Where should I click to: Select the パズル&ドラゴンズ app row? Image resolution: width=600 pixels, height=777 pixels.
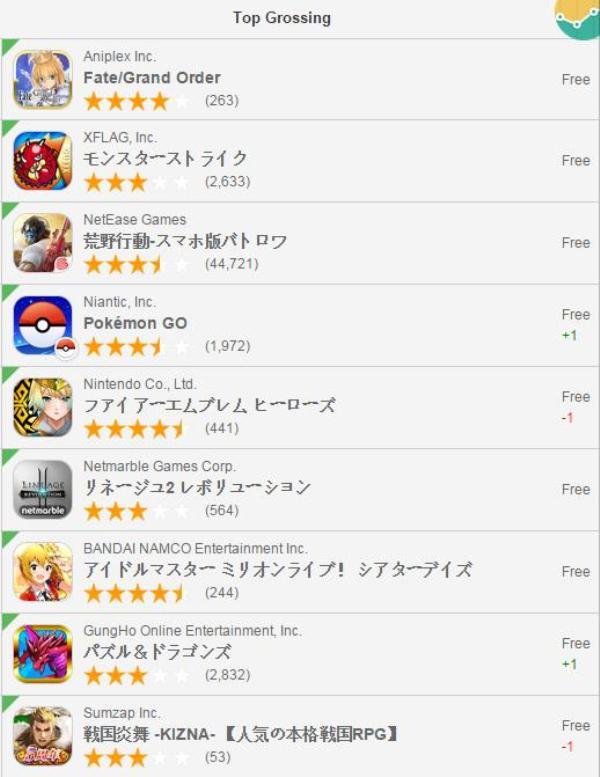click(x=157, y=652)
